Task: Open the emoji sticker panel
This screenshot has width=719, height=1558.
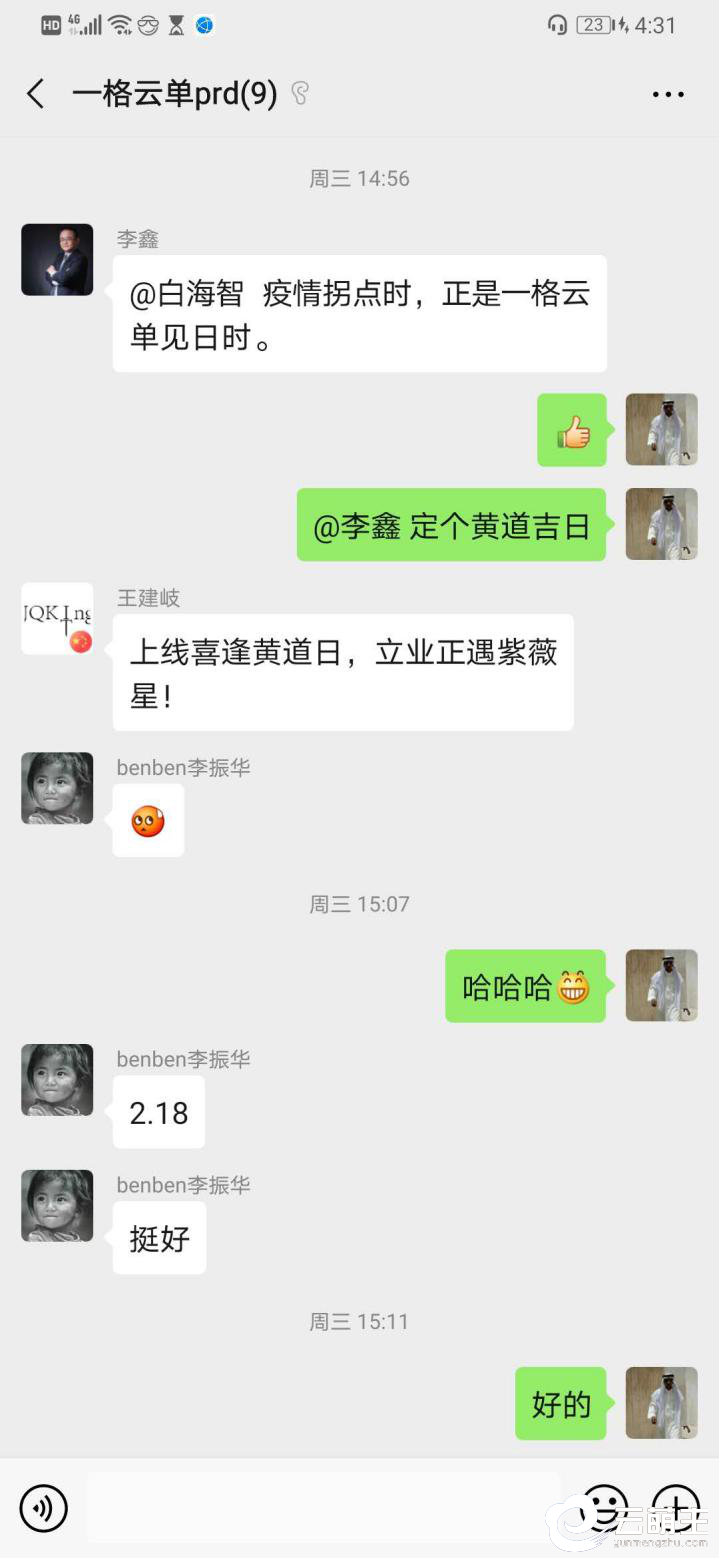Action: (x=605, y=1506)
